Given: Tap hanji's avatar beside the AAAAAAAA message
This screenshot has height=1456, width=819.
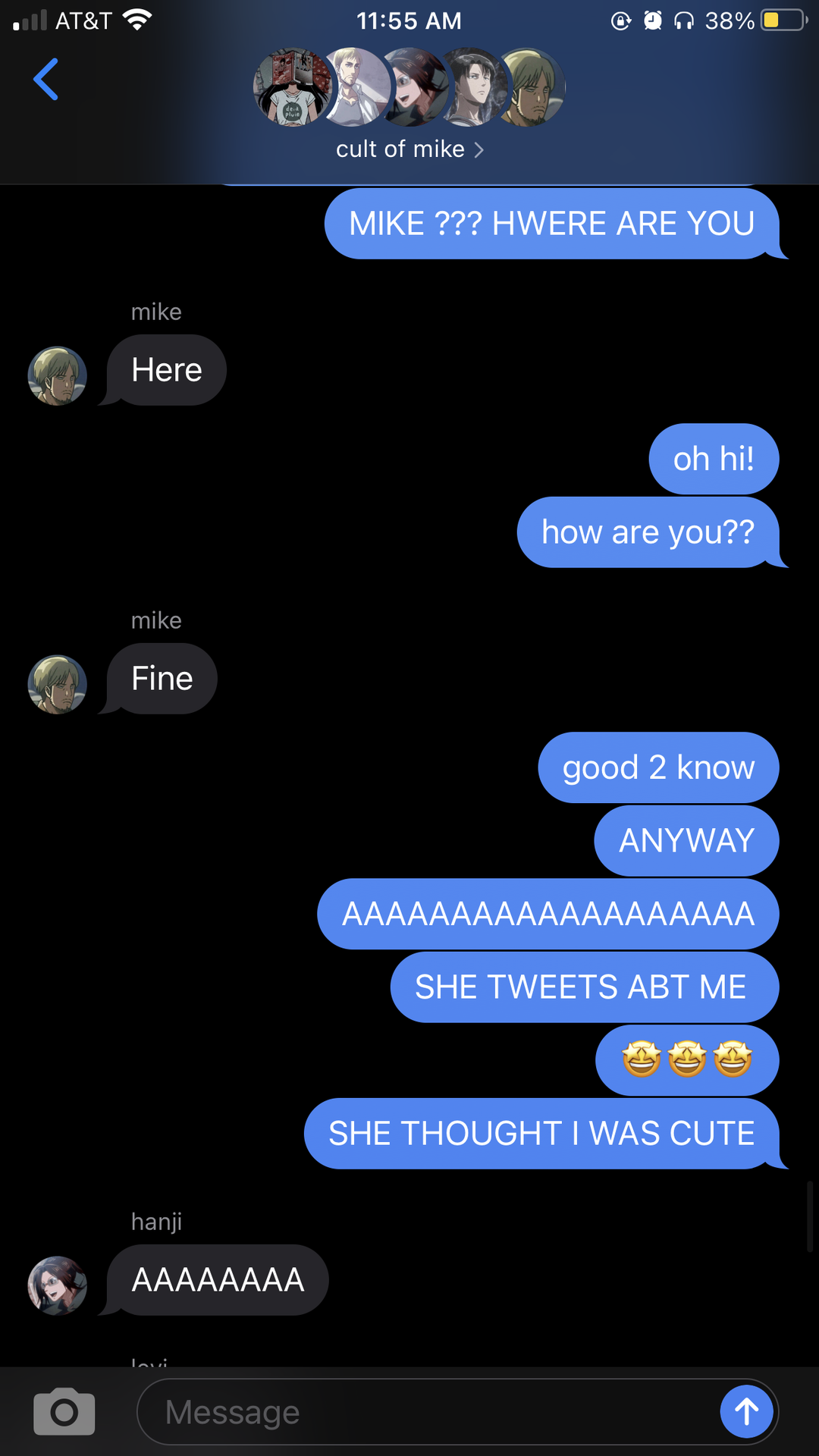Looking at the screenshot, I should click(58, 1285).
